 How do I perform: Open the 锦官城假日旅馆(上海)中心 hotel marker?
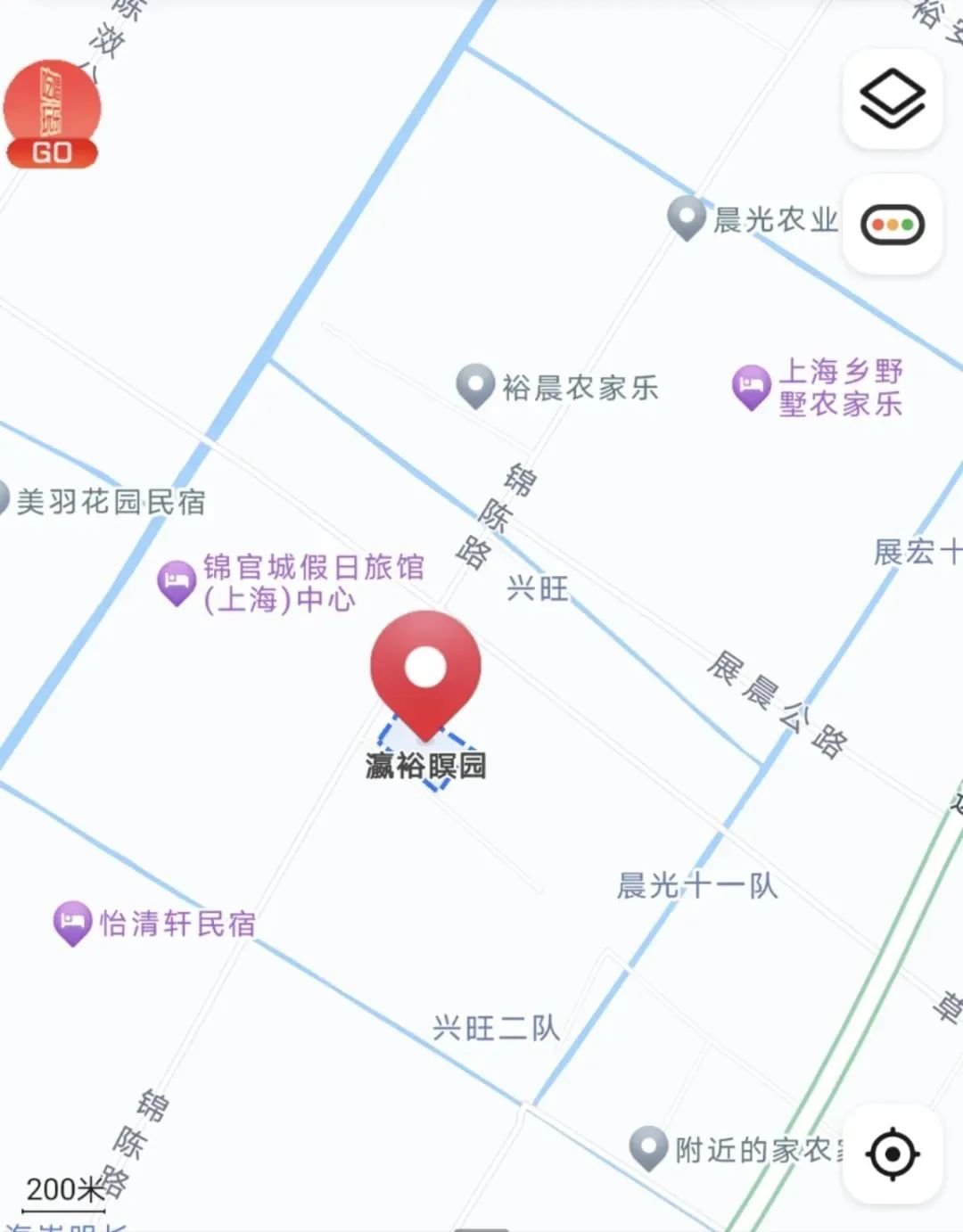pyautogui.click(x=177, y=582)
